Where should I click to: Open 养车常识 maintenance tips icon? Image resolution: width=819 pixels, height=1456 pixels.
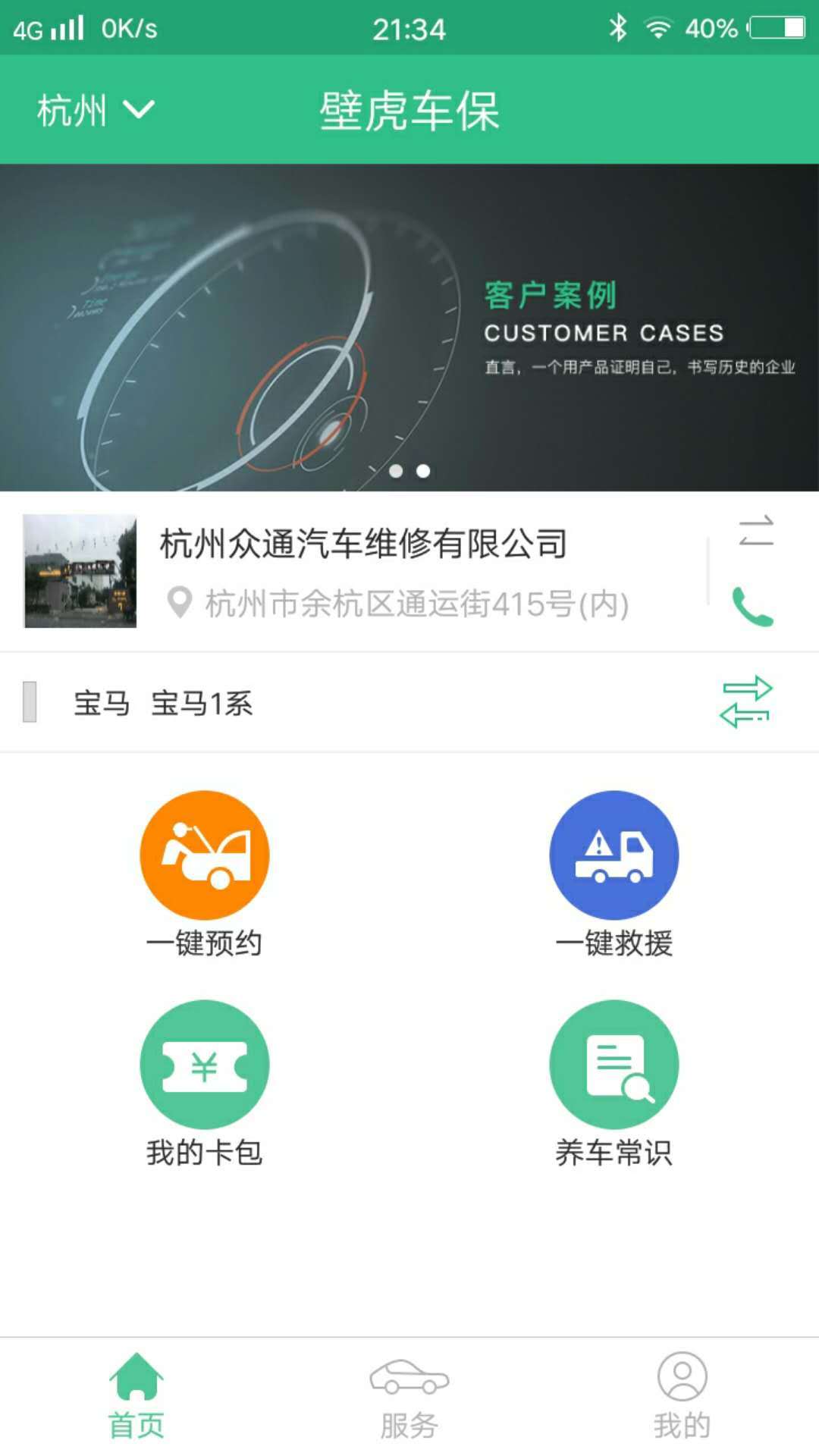point(613,1065)
